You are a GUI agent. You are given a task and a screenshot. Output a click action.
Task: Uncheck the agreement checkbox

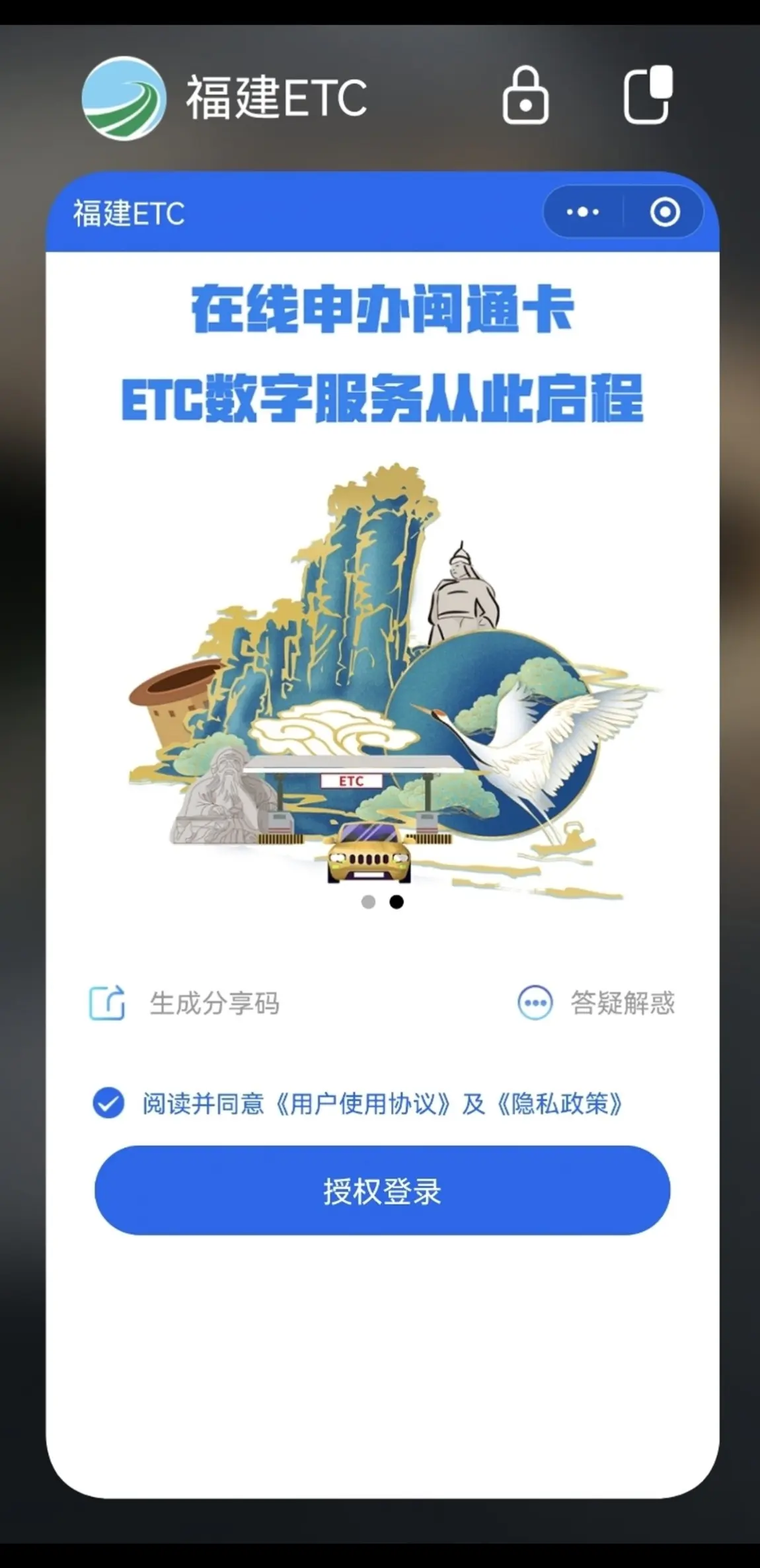coord(108,1103)
